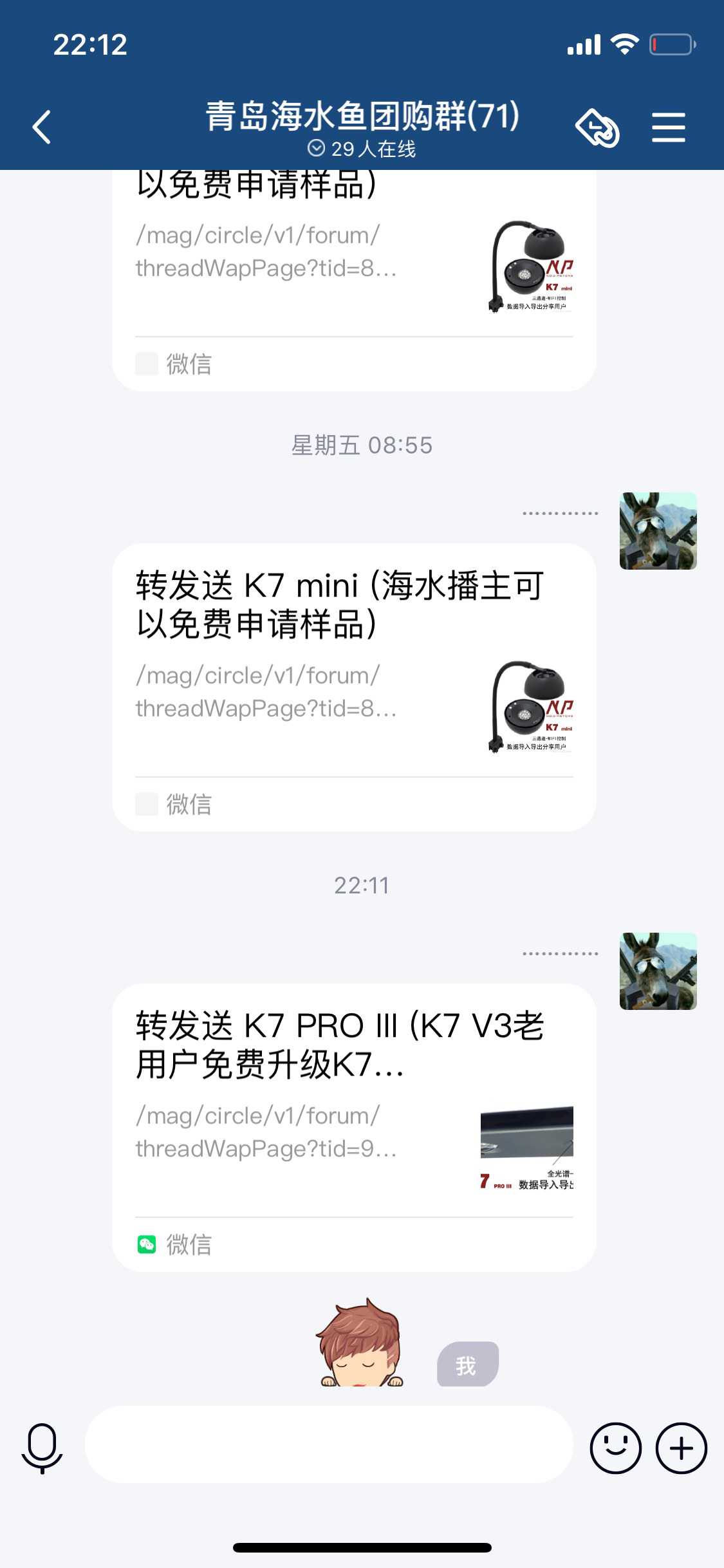The image size is (724, 1568).
Task: View the sender's avatar above K7 PRO III
Action: pos(658,971)
